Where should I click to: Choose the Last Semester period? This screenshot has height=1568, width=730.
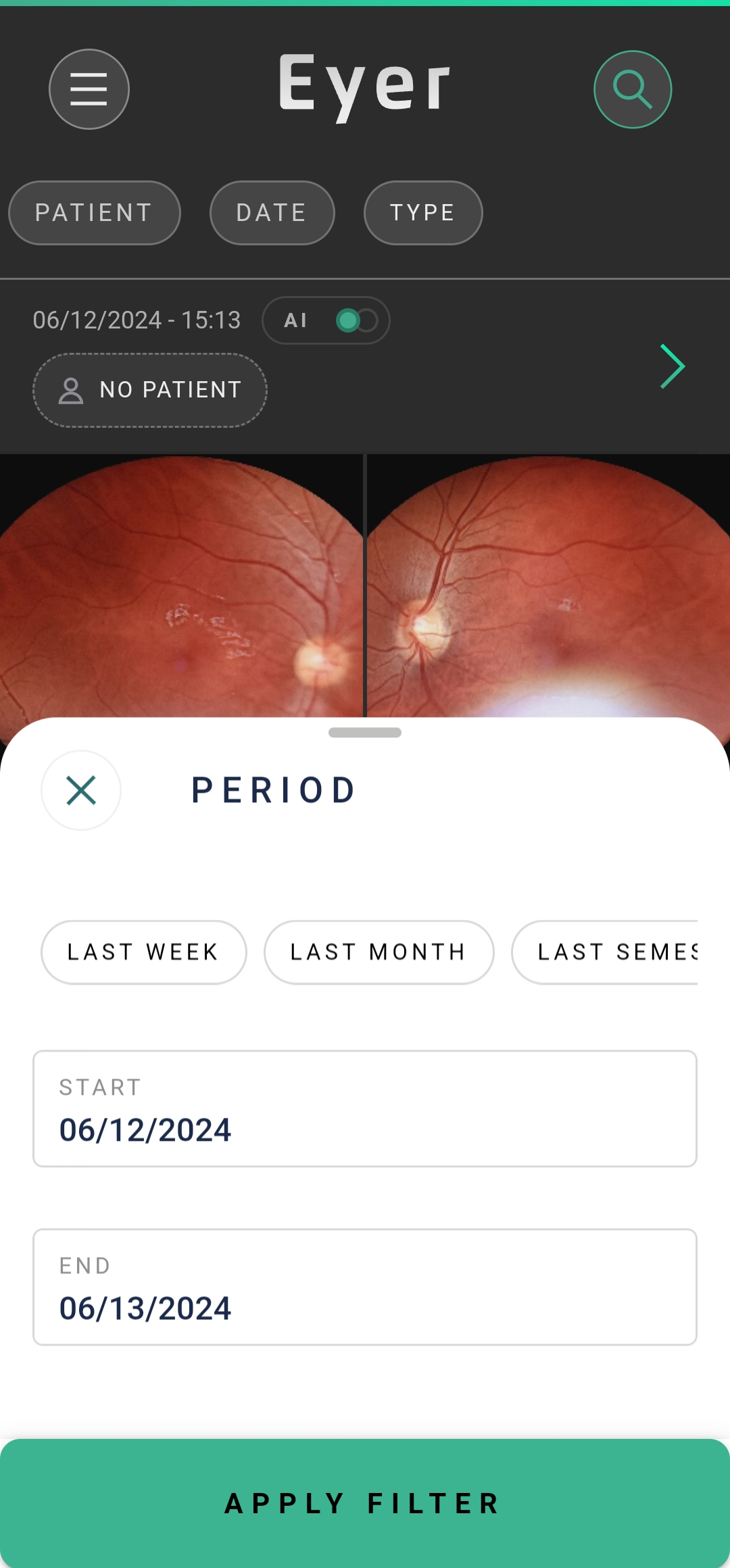click(x=605, y=952)
